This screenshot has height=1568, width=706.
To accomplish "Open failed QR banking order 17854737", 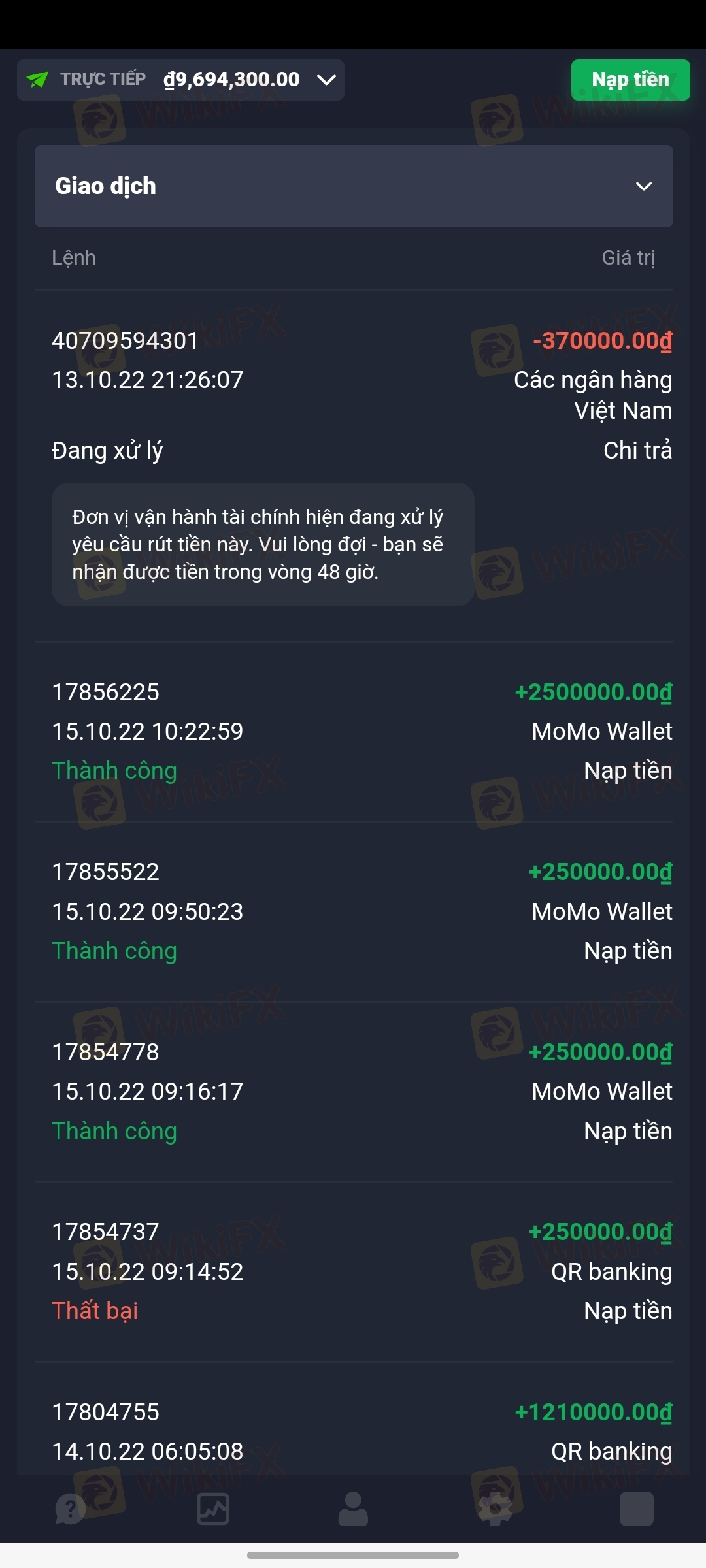I will [354, 1271].
